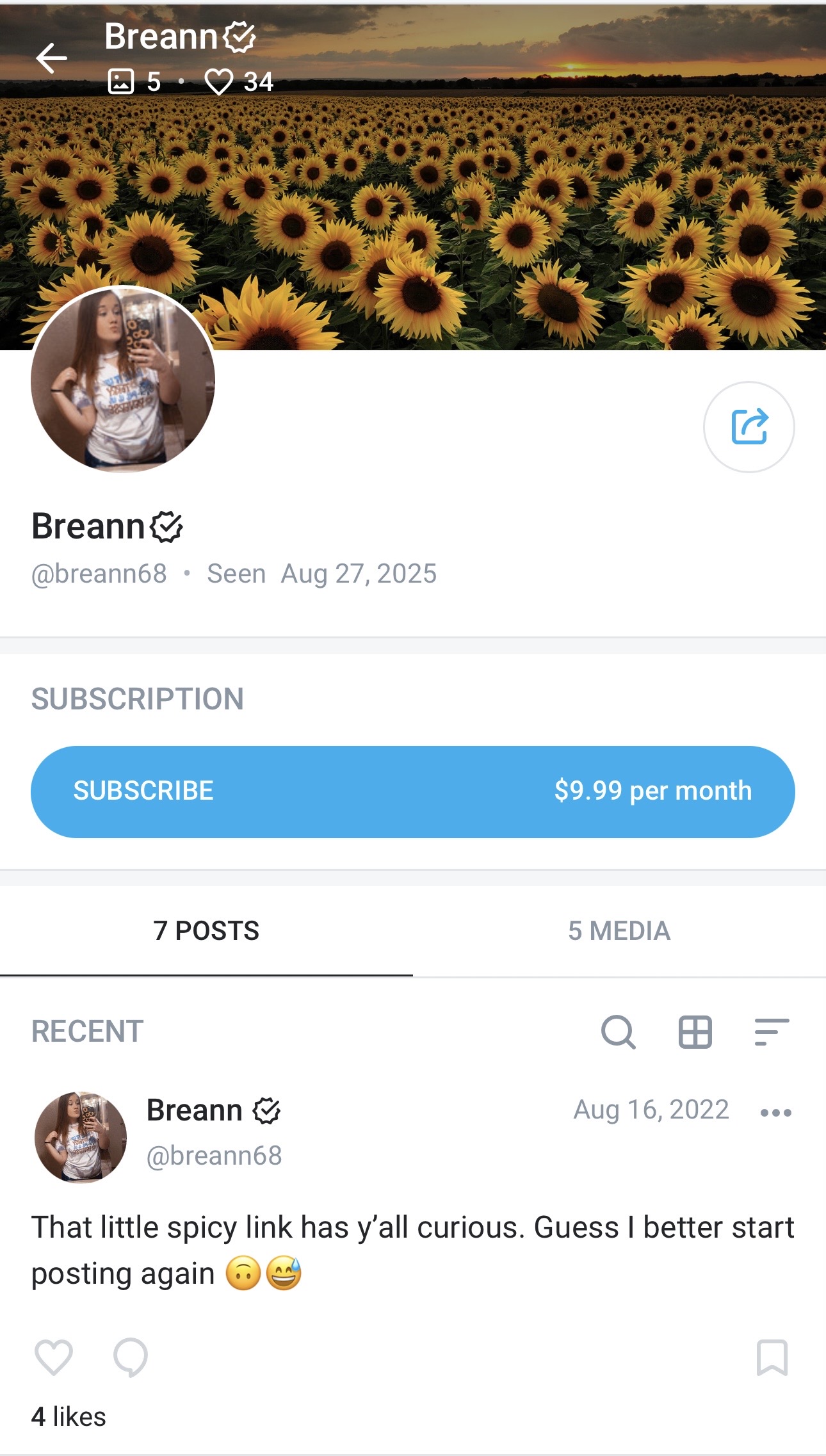View Breann's large profile picture
This screenshot has height=1456, width=826.
click(123, 379)
